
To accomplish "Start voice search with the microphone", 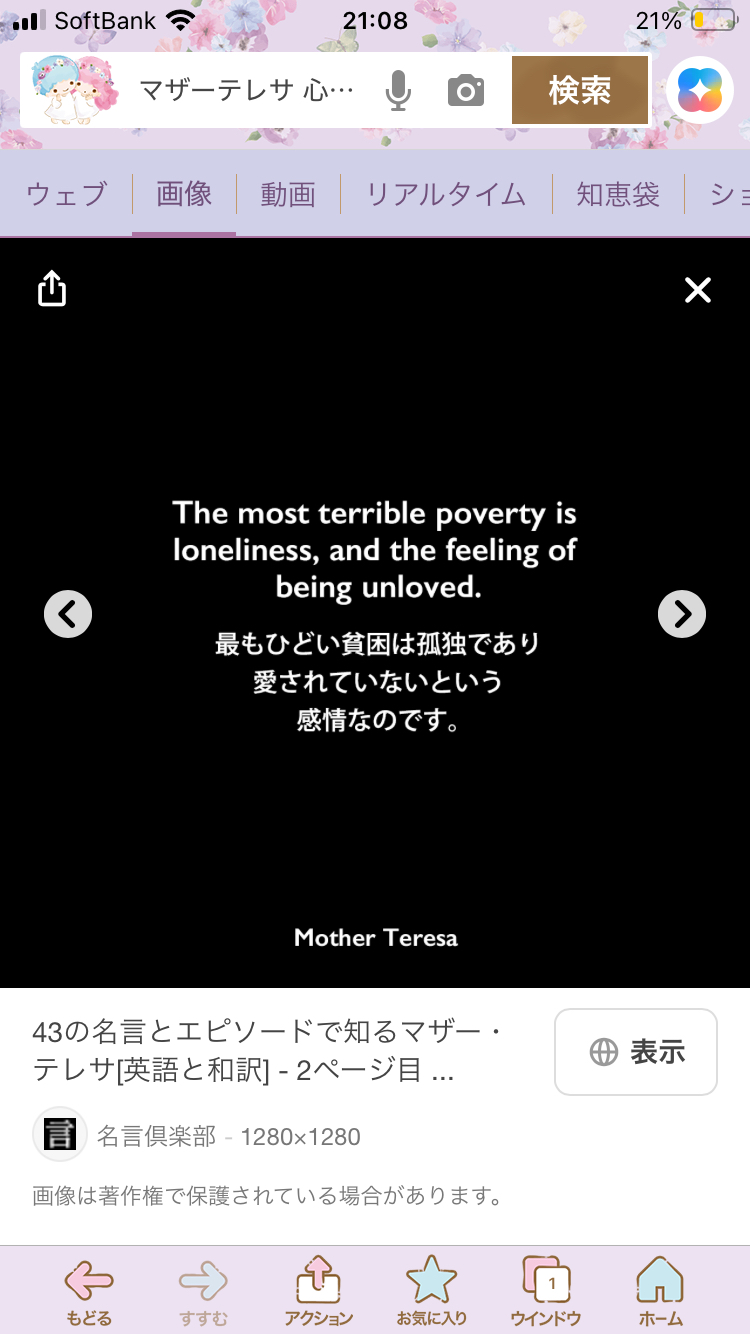I will [398, 91].
